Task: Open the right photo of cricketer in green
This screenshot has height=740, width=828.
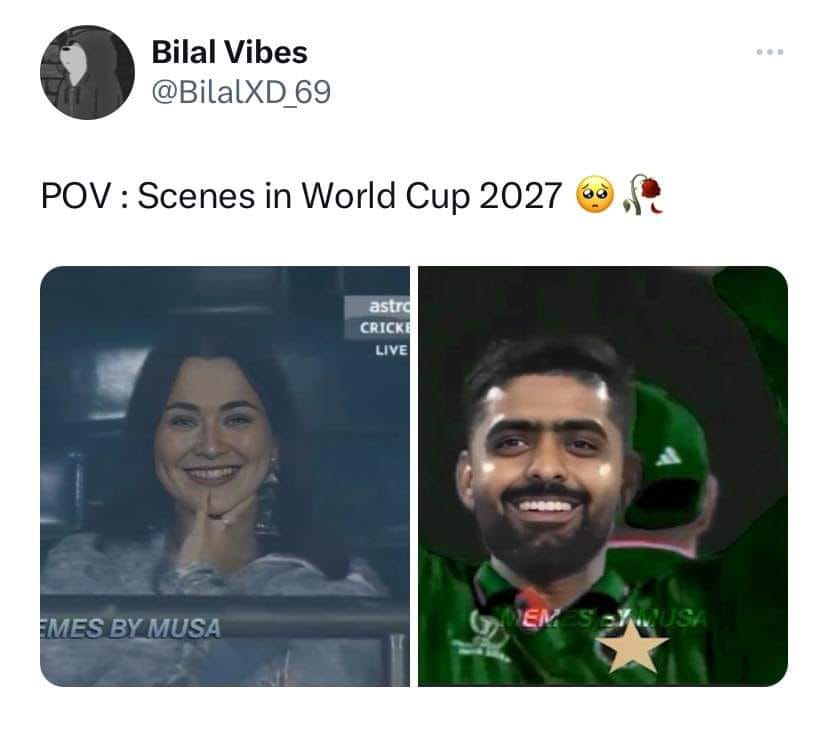Action: coord(602,476)
